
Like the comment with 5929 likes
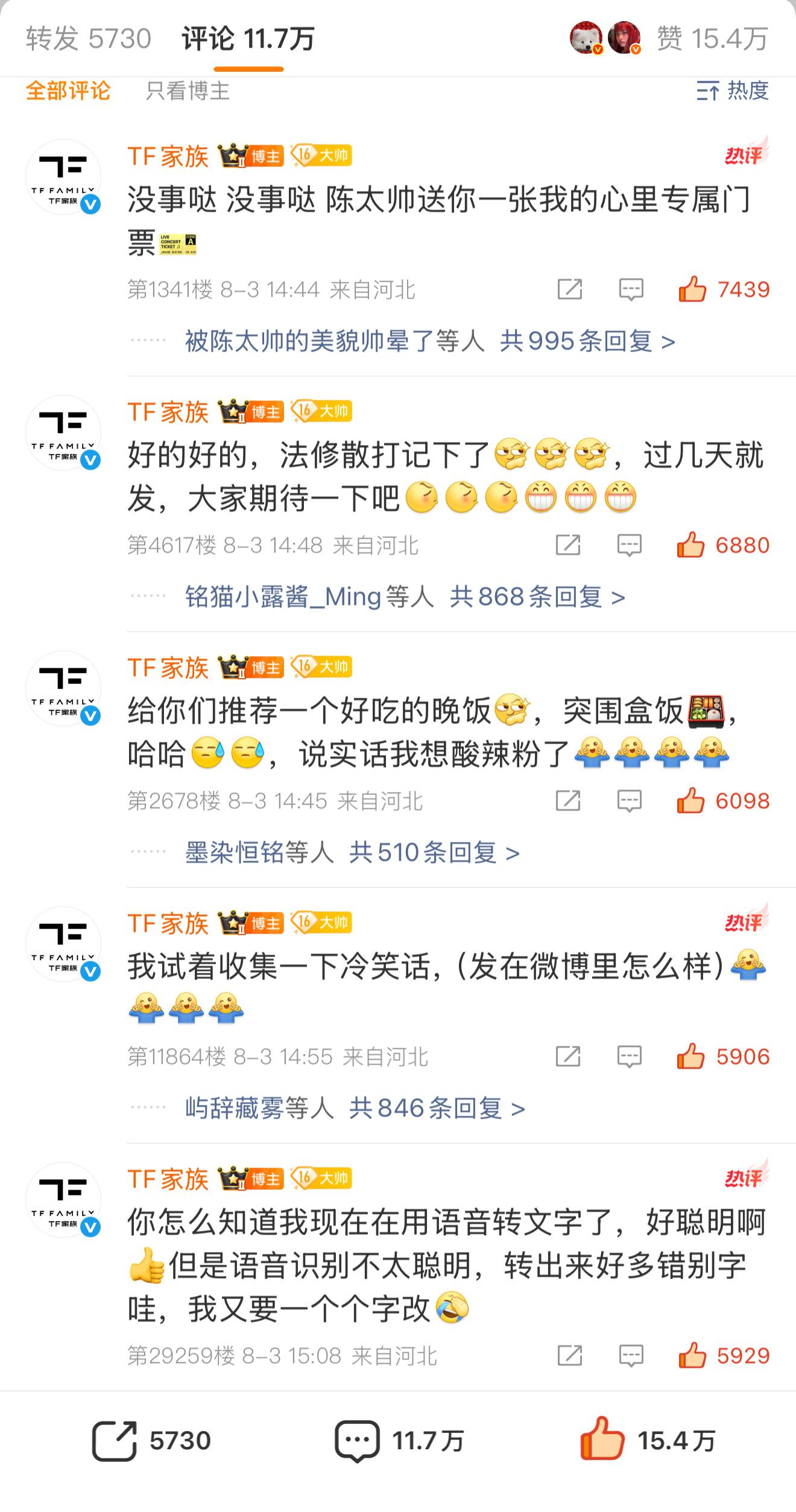tap(724, 1356)
